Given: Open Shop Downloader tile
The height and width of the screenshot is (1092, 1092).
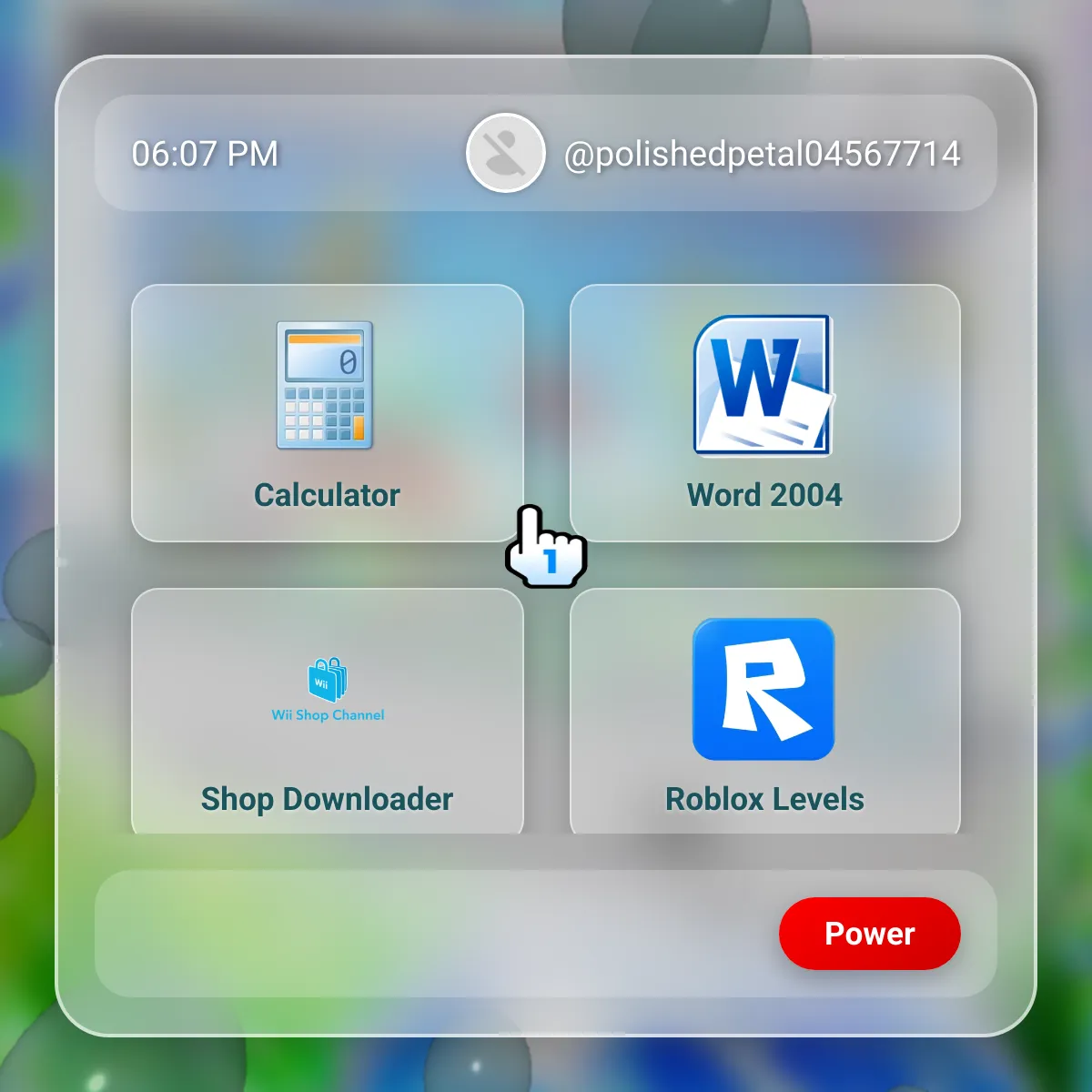Looking at the screenshot, I should tap(327, 712).
